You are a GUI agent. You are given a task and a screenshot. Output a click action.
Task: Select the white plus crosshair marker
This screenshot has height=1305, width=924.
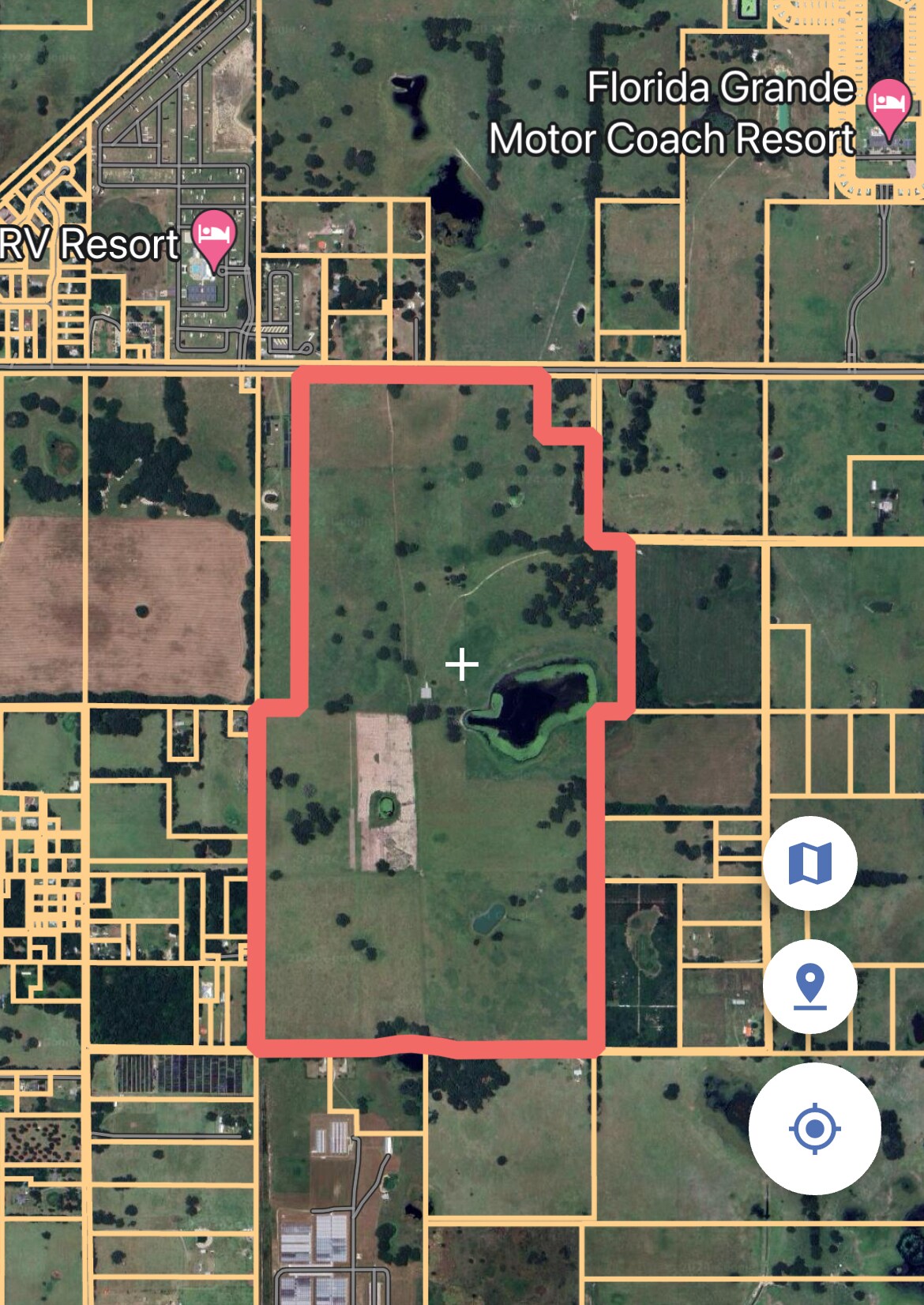click(x=461, y=665)
